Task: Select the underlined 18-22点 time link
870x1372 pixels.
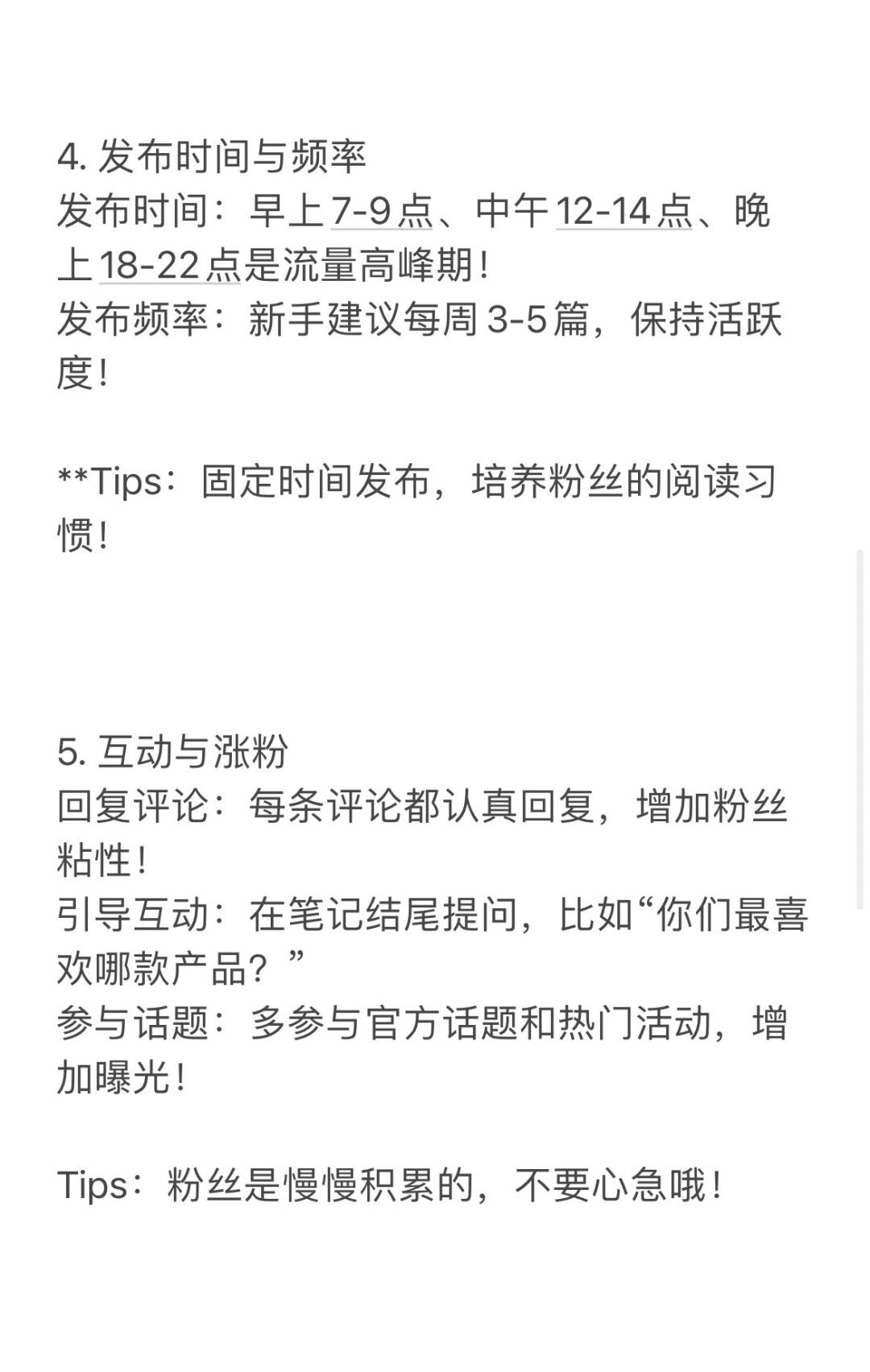Action: (x=170, y=266)
